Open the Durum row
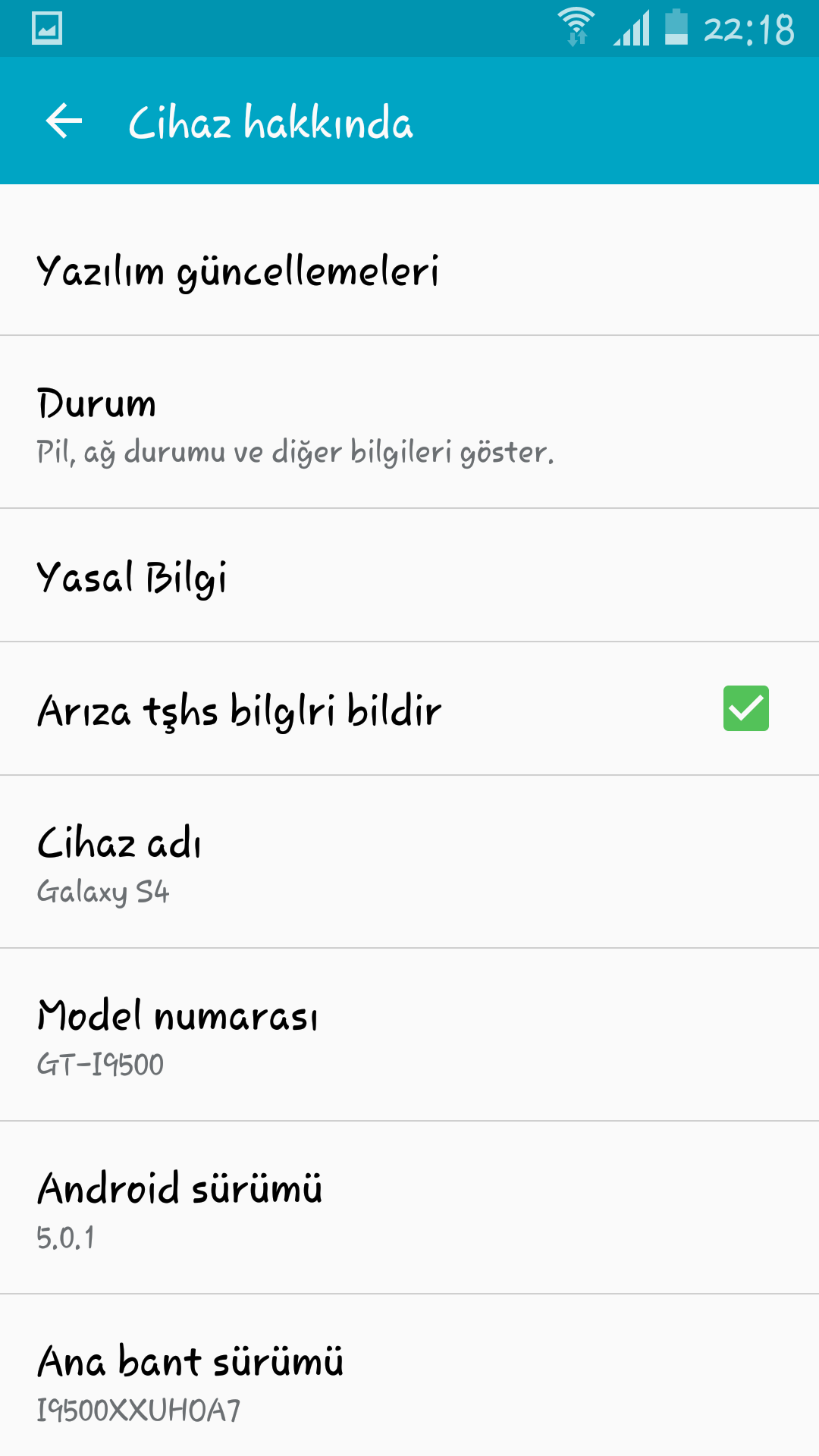Viewport: 819px width, 1456px height. point(409,422)
